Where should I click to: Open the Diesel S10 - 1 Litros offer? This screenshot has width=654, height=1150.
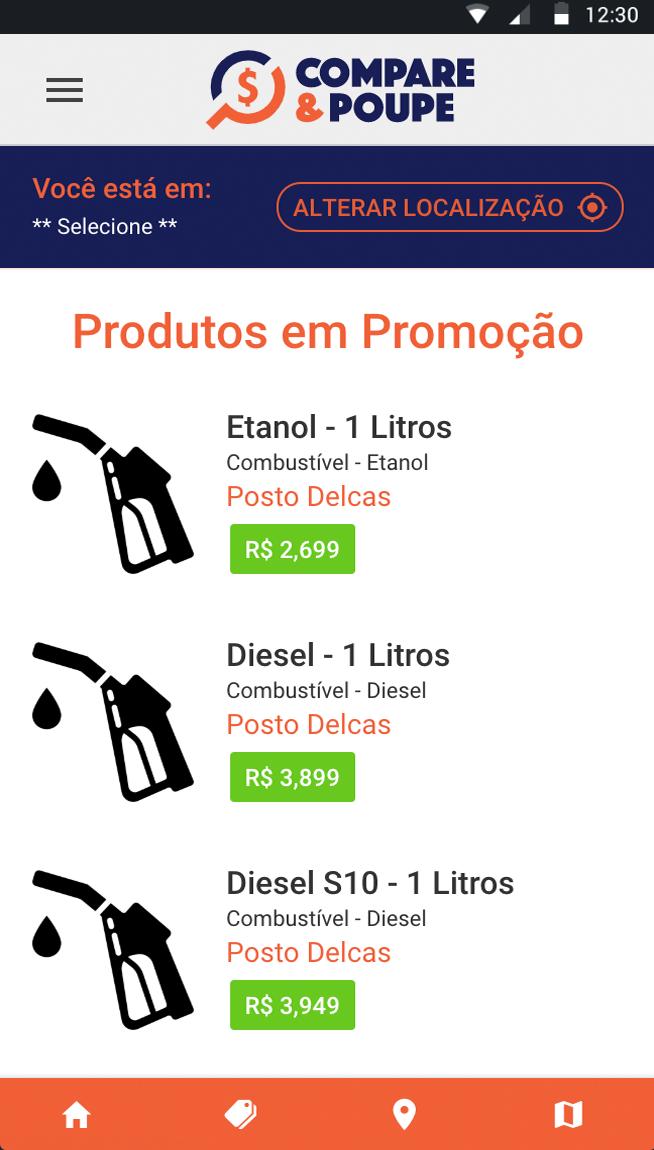coord(327,950)
